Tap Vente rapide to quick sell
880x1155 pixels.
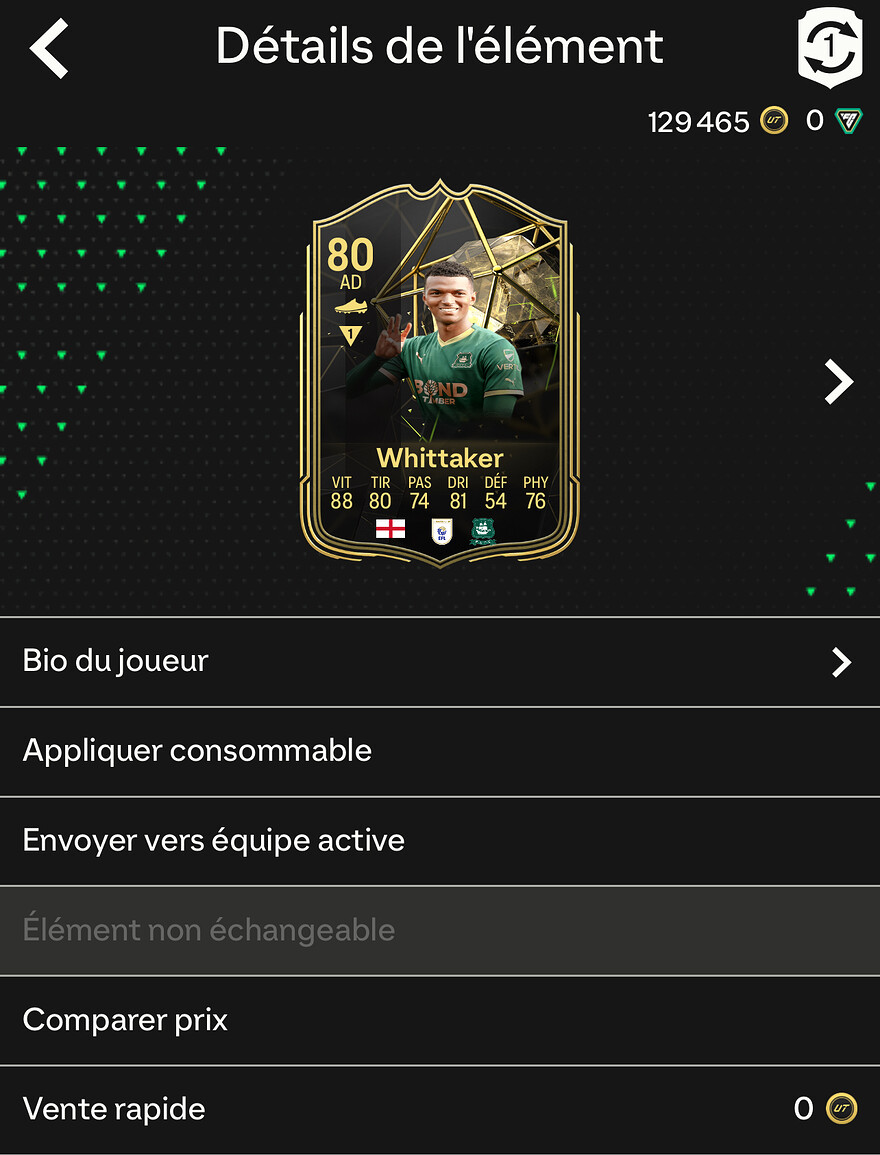point(440,1109)
